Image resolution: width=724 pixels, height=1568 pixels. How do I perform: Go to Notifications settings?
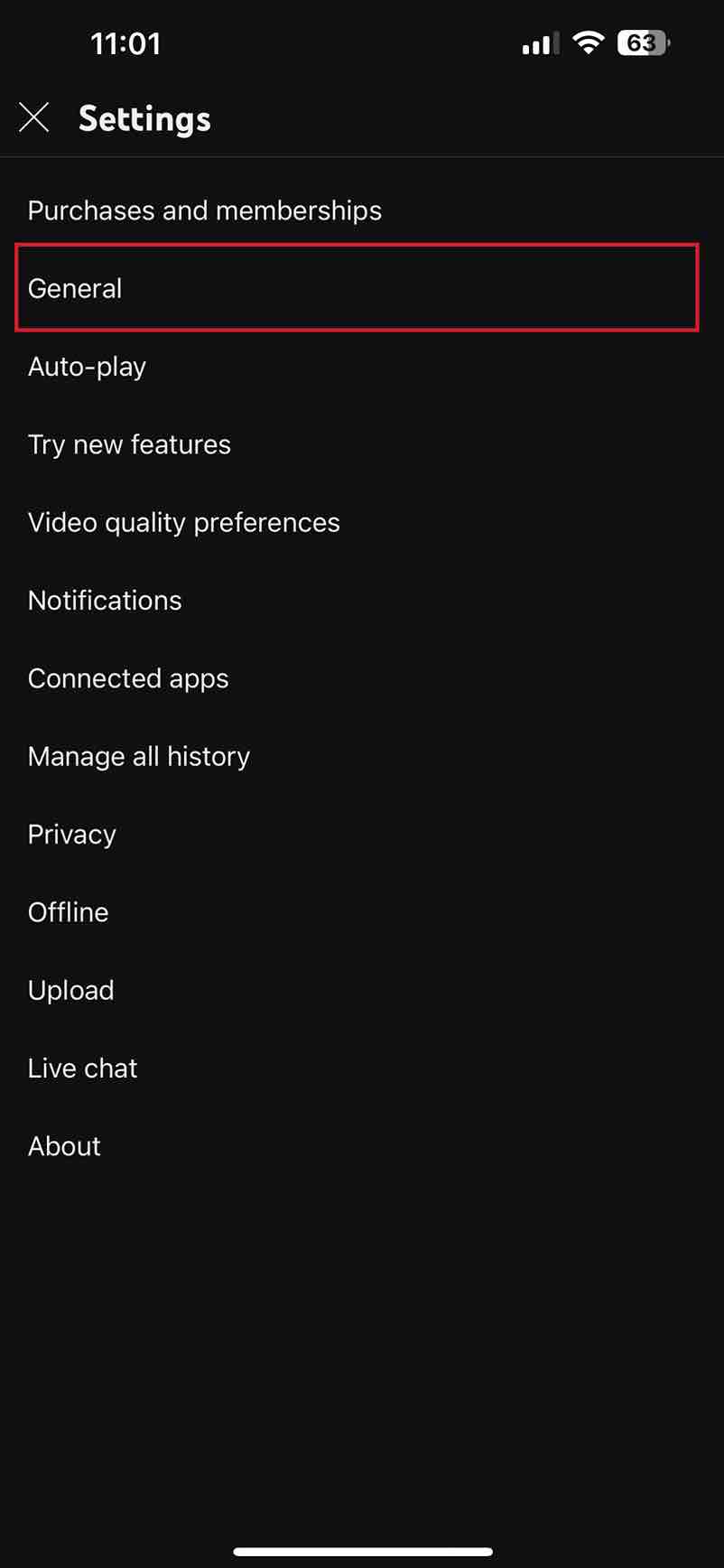[362, 601]
